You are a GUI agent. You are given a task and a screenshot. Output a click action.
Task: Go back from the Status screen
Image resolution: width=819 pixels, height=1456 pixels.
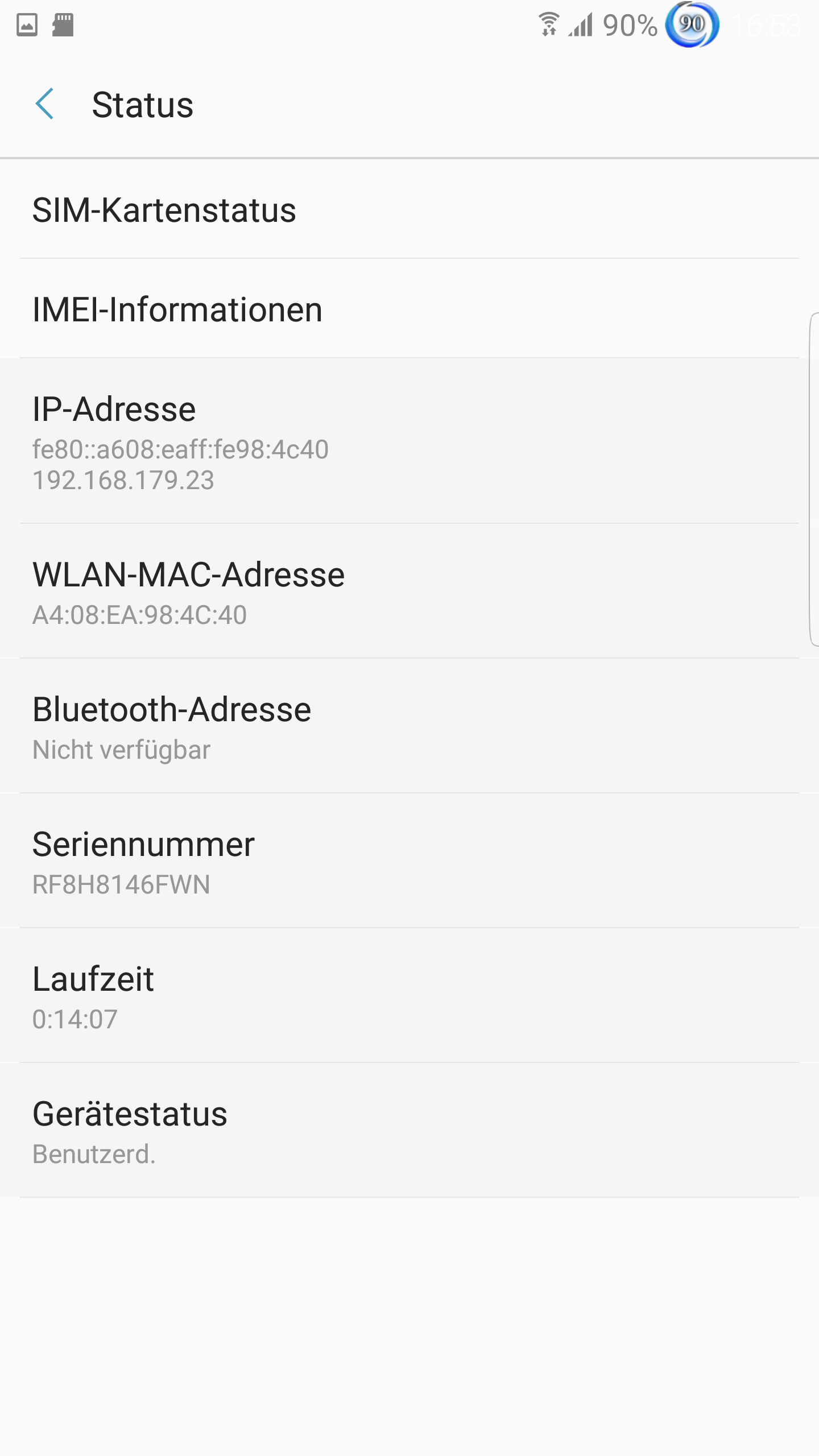(x=44, y=104)
